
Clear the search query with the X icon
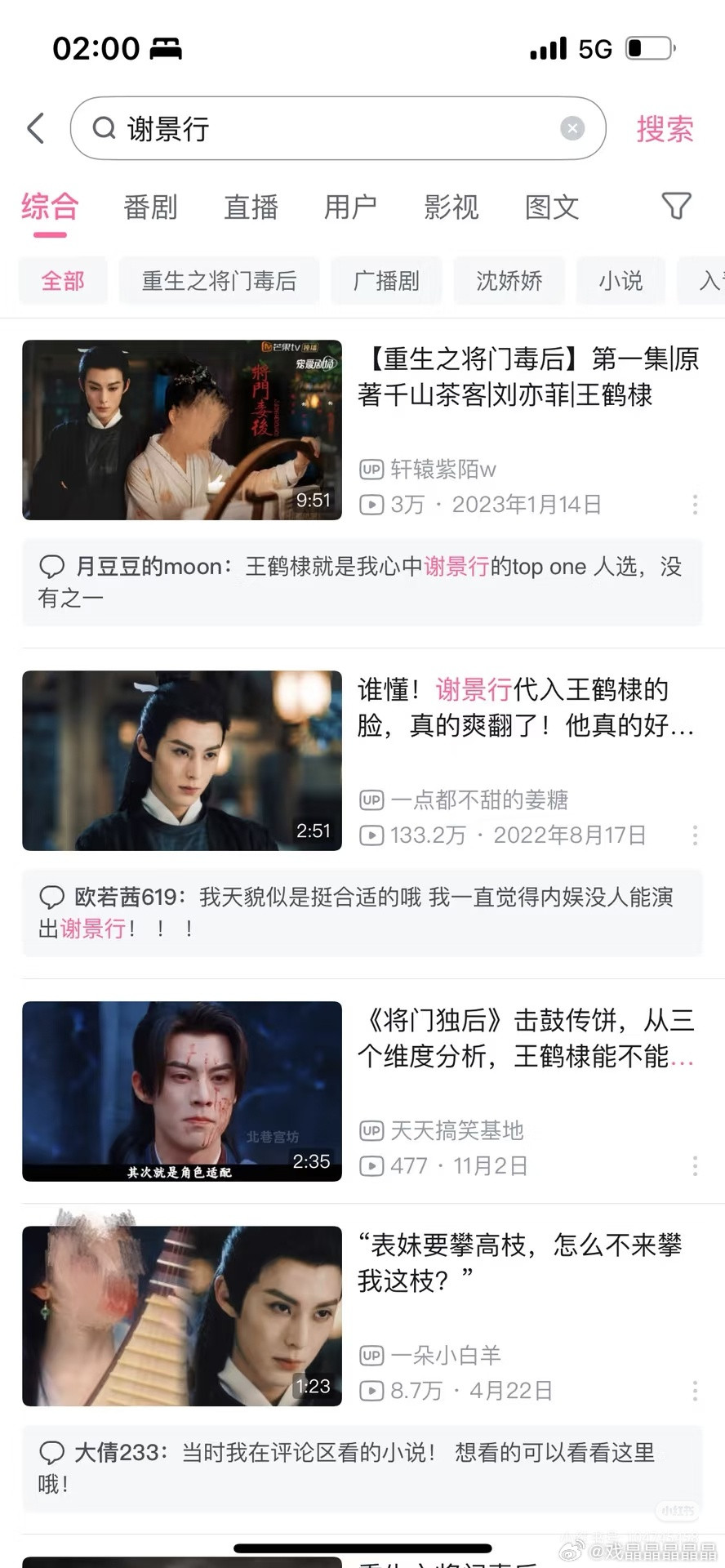click(x=572, y=127)
